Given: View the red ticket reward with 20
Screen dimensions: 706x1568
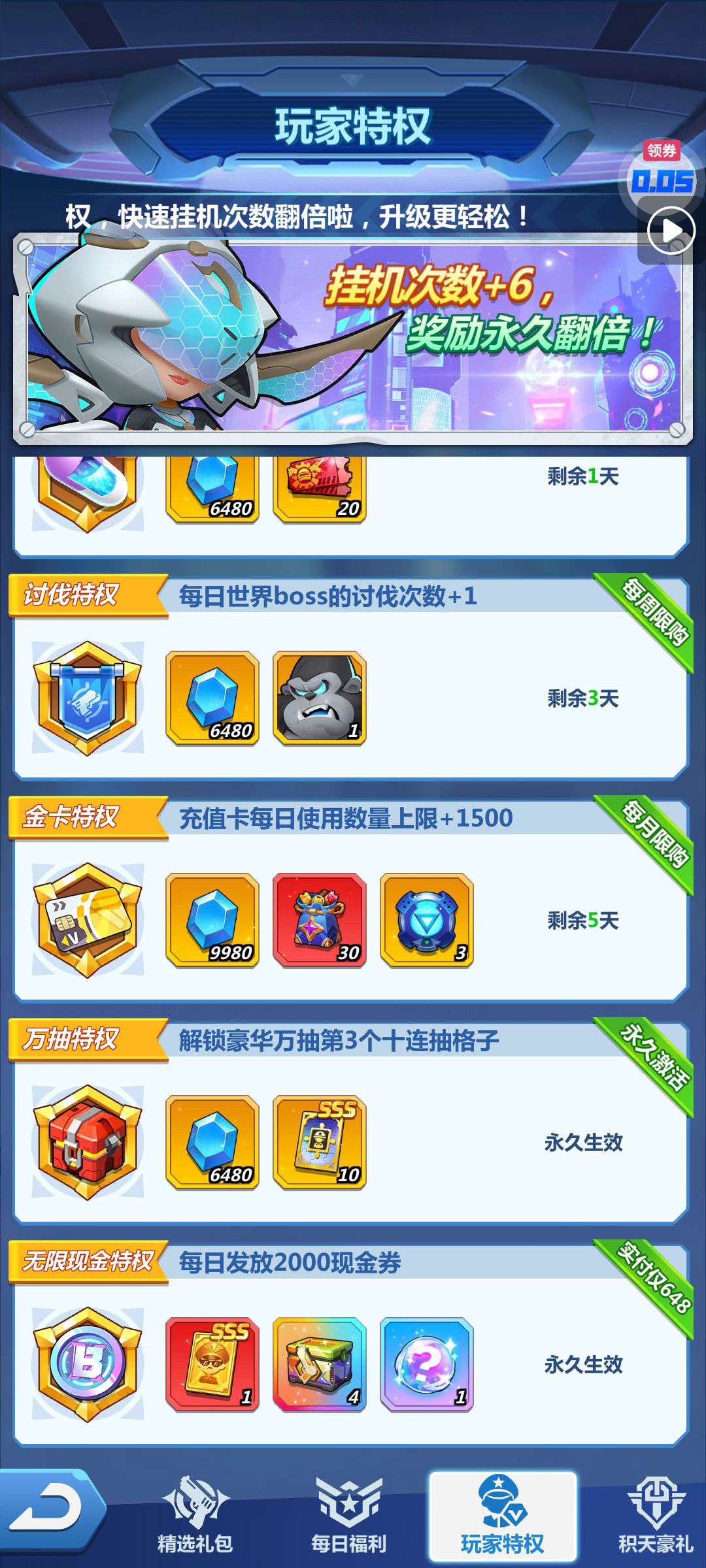Looking at the screenshot, I should [x=320, y=489].
